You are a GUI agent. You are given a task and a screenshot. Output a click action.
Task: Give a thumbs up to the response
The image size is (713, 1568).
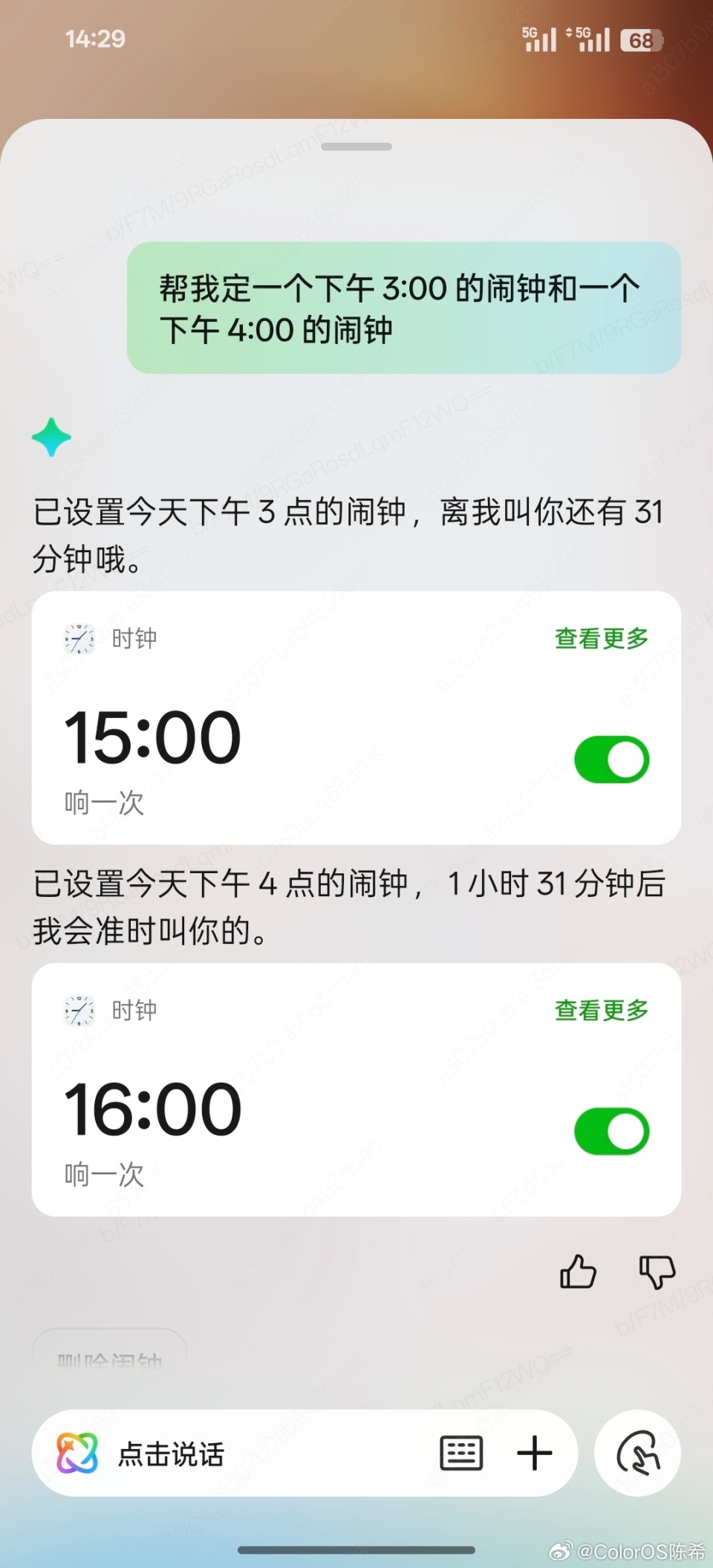click(x=578, y=1272)
